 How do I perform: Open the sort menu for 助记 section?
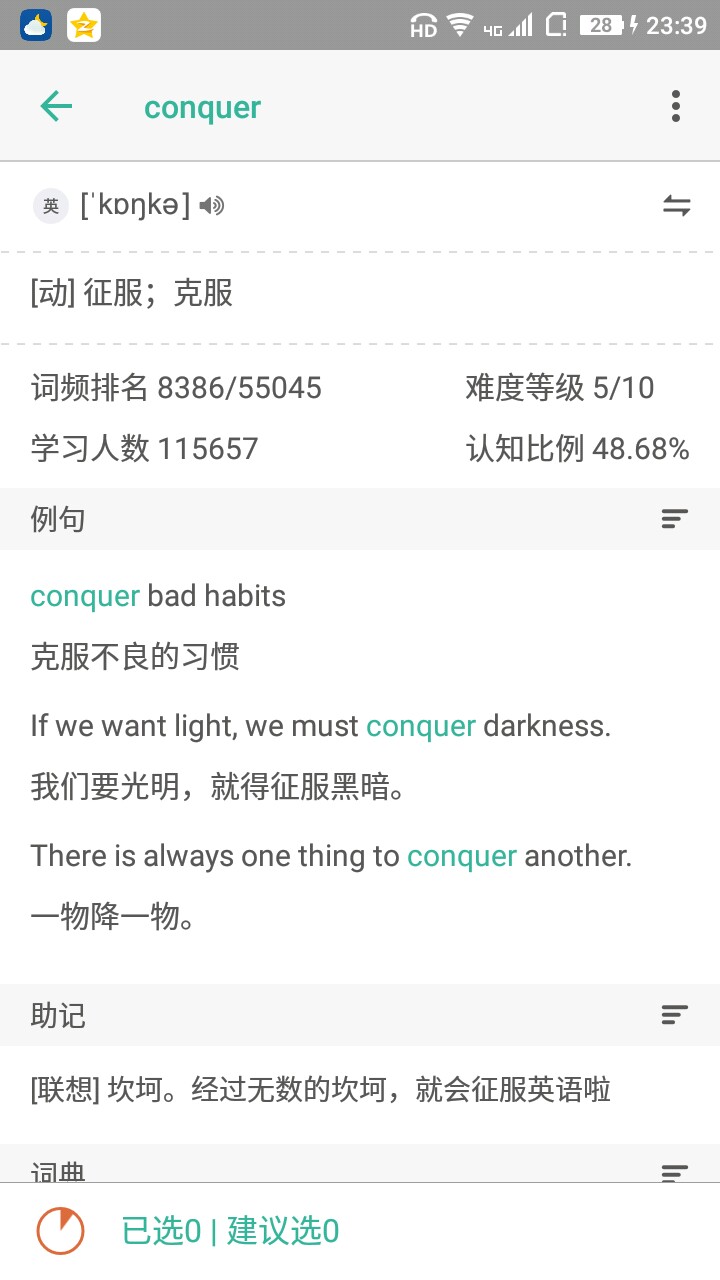click(675, 1015)
